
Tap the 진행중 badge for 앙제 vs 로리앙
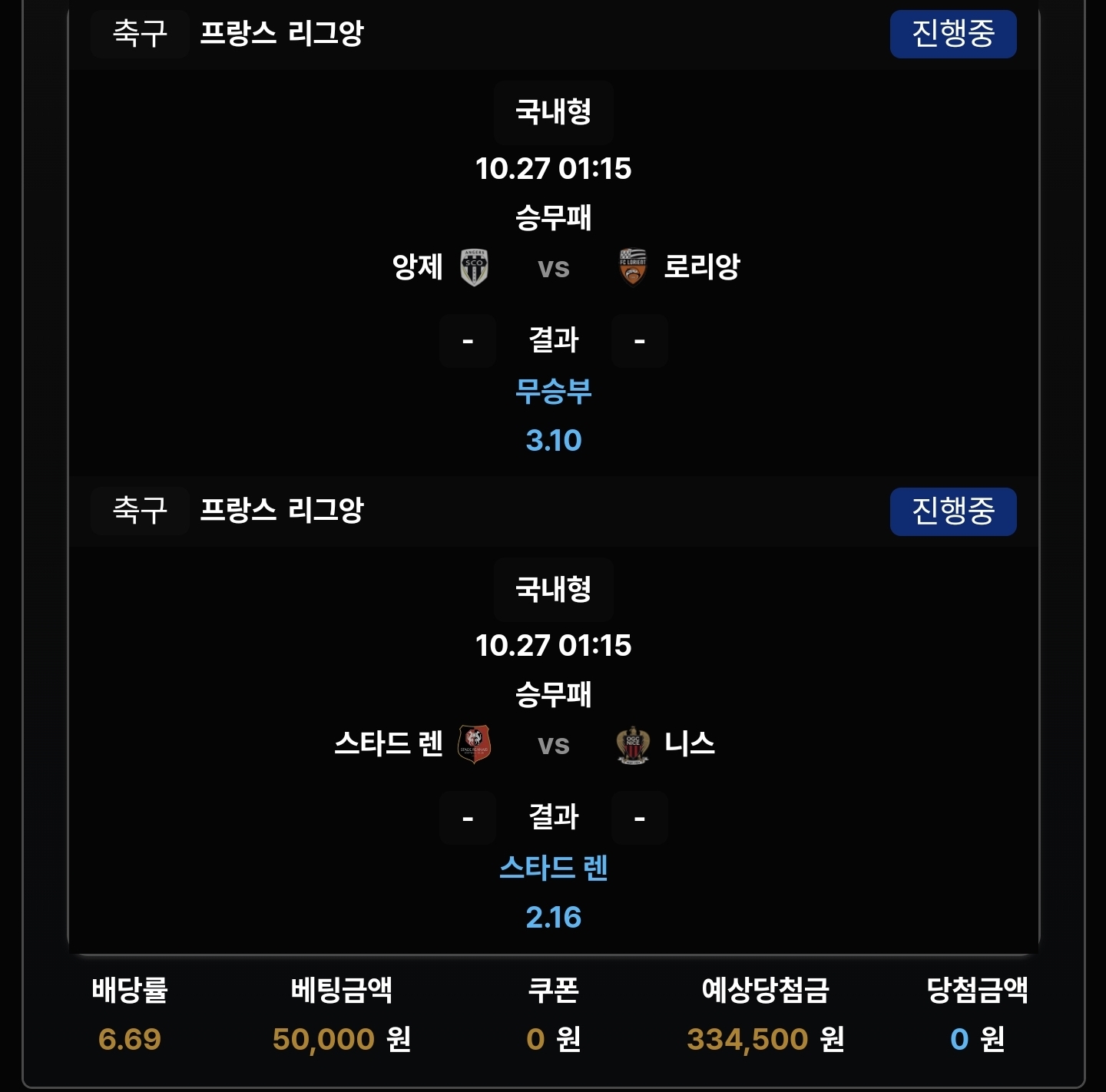click(952, 34)
